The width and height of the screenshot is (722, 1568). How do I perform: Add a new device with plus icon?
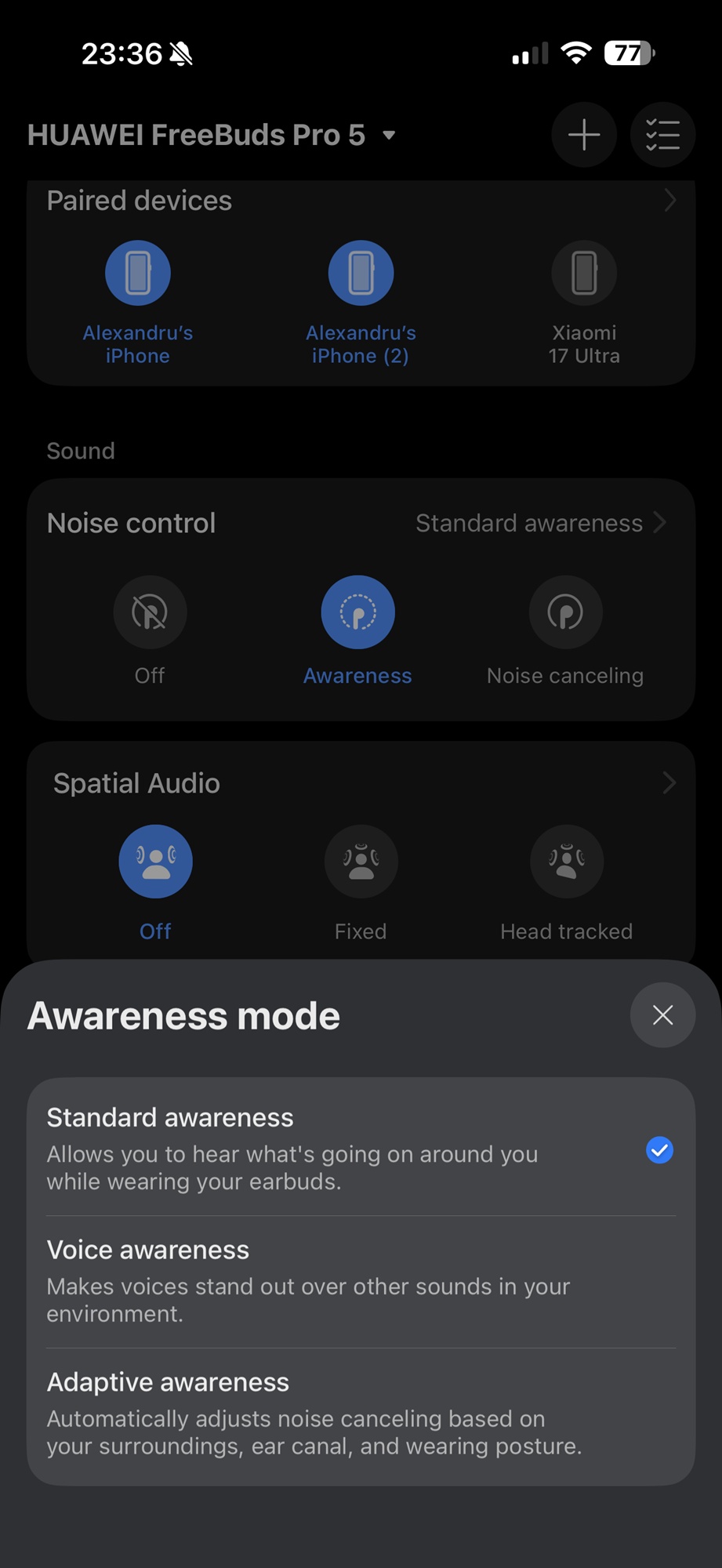[x=584, y=135]
